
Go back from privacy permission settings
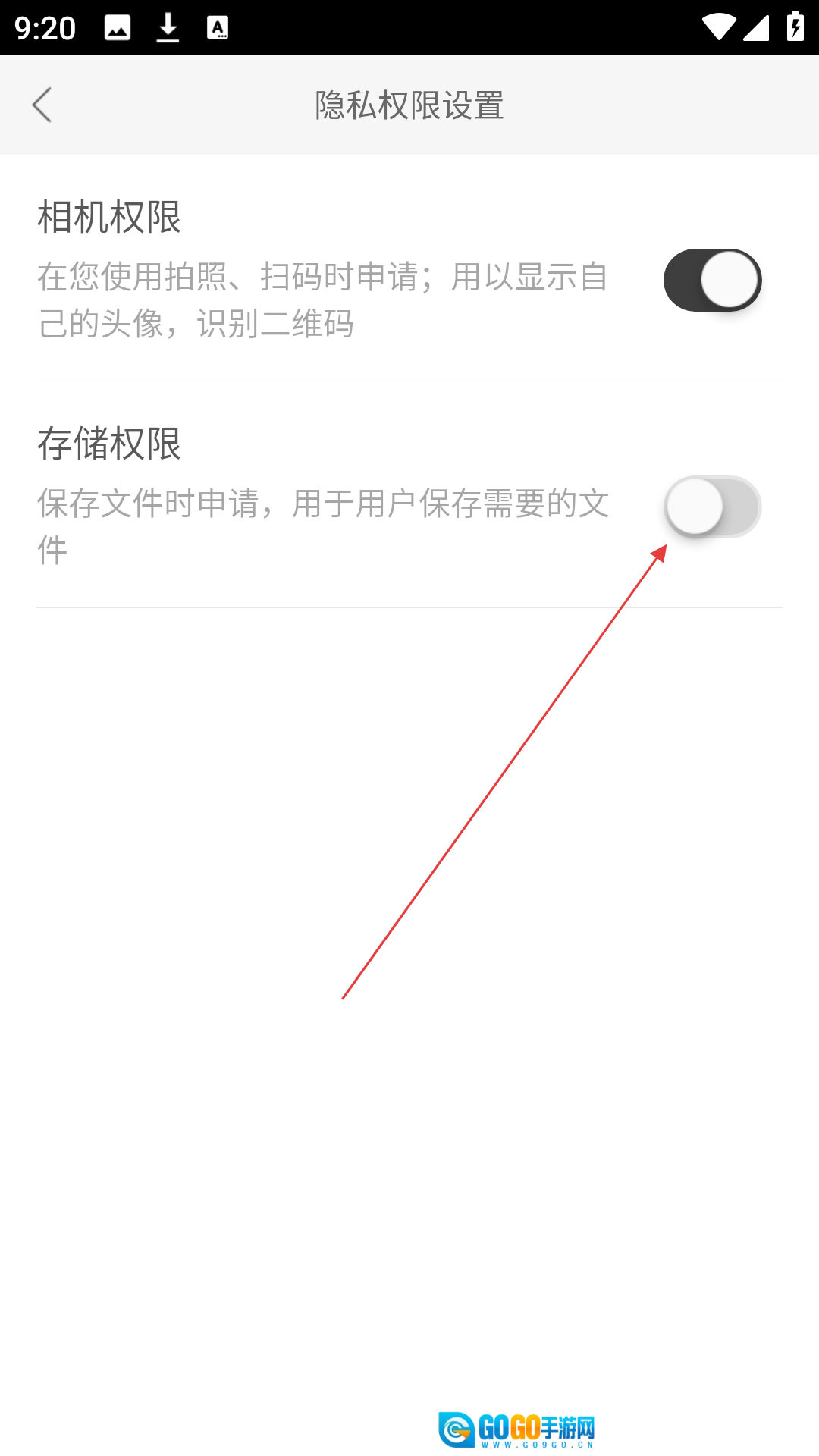pyautogui.click(x=42, y=105)
